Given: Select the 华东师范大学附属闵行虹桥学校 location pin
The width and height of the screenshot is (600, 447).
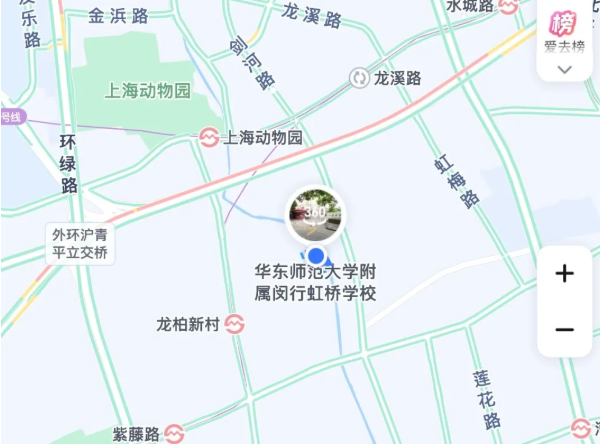Looking at the screenshot, I should [316, 256].
